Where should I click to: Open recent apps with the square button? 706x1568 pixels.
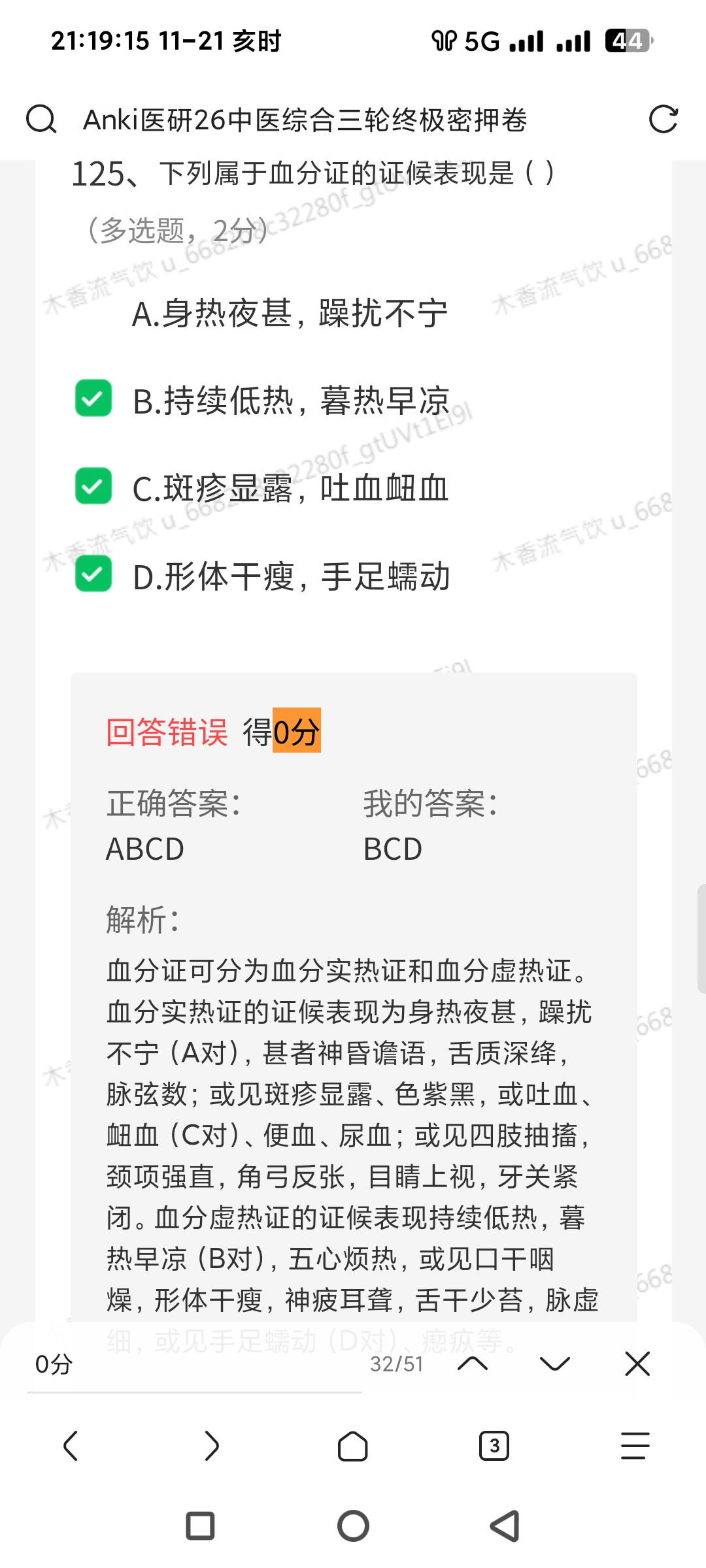pyautogui.click(x=201, y=1526)
